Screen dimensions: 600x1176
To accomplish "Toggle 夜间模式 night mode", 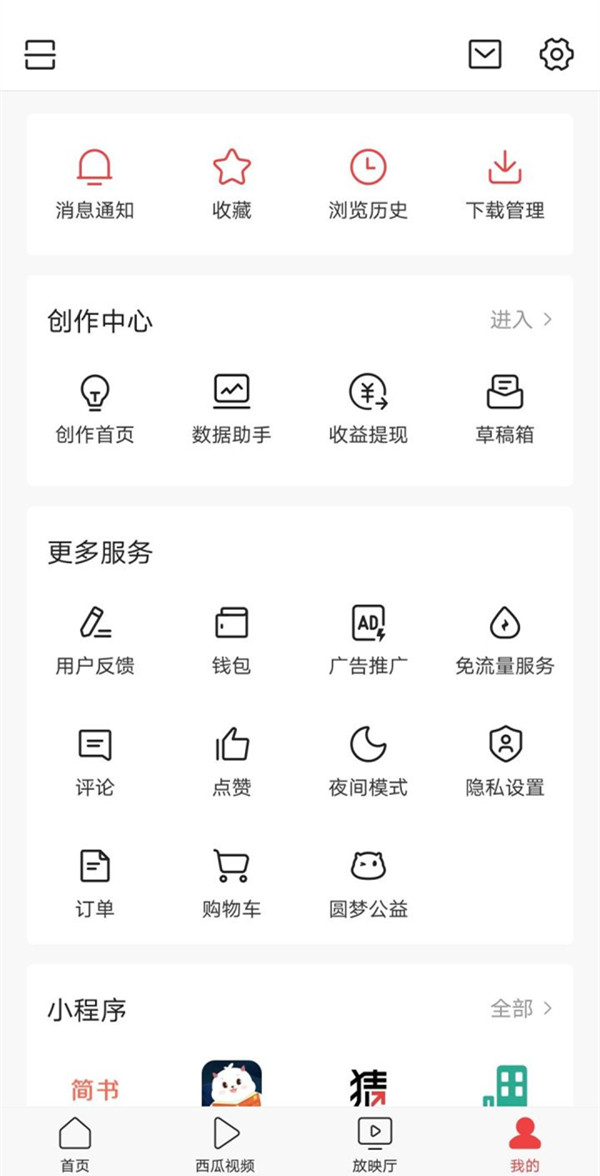I will coord(368,761).
